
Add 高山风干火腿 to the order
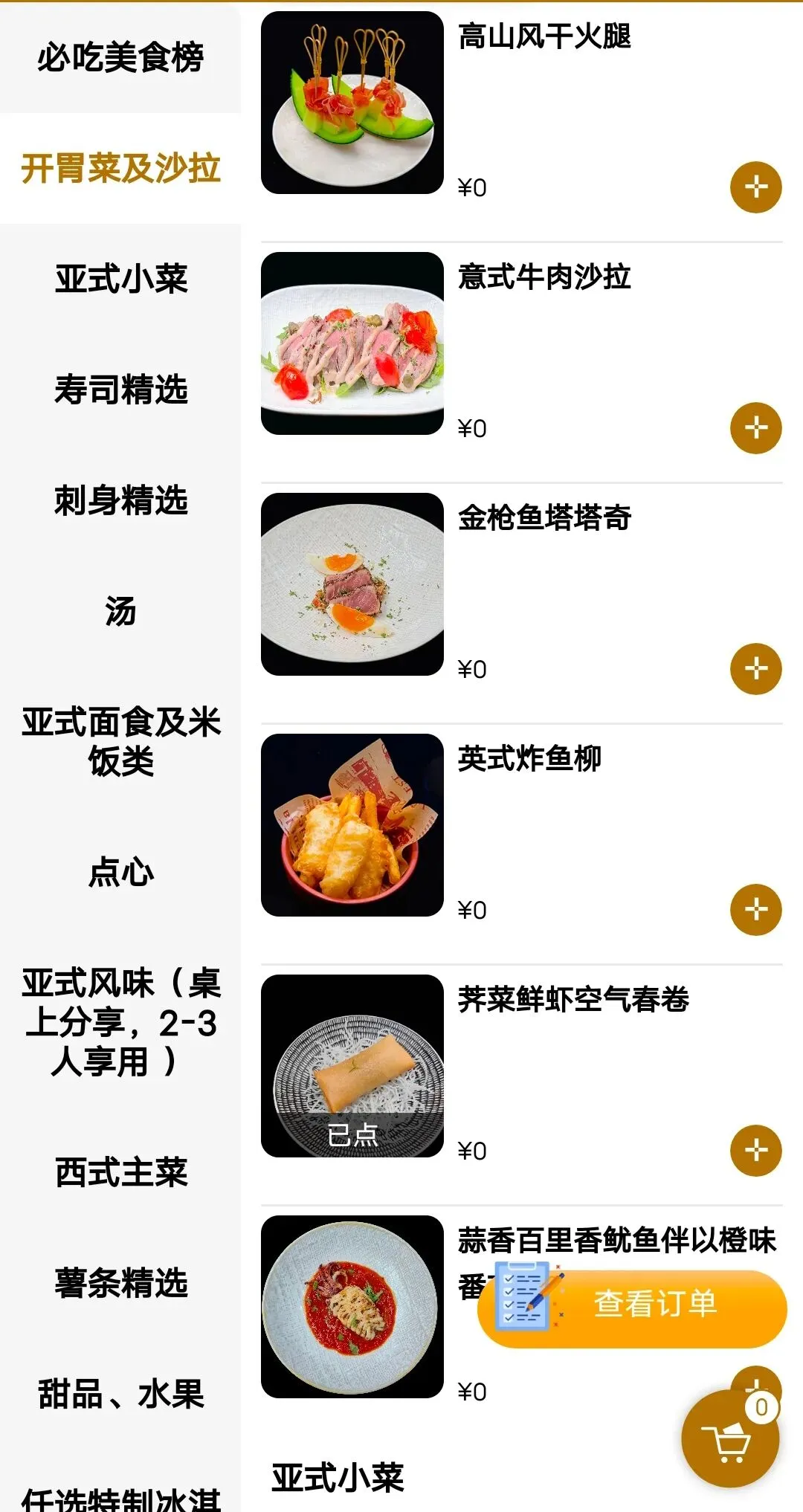tap(755, 187)
